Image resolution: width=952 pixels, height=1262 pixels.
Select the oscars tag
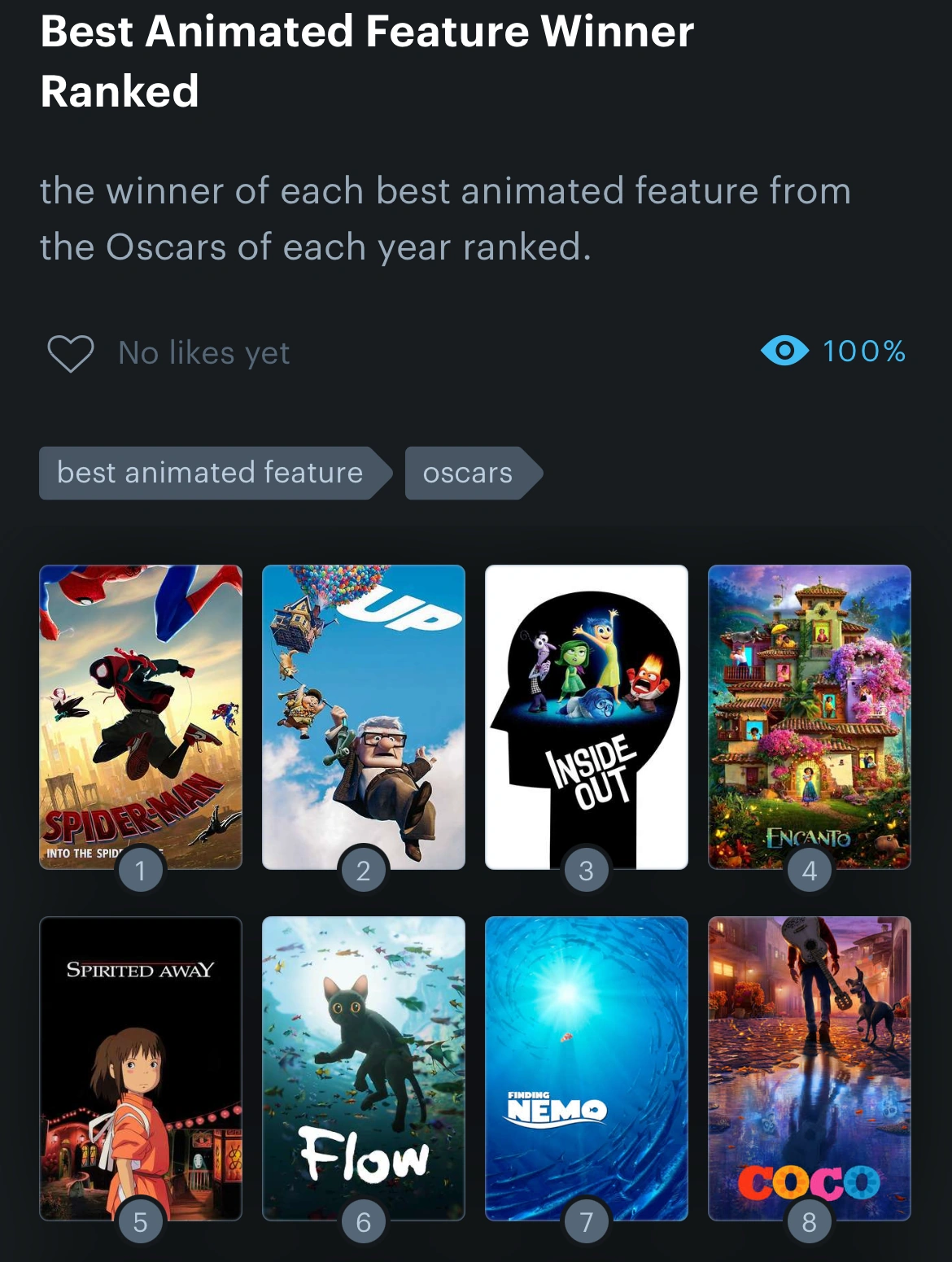pos(468,473)
